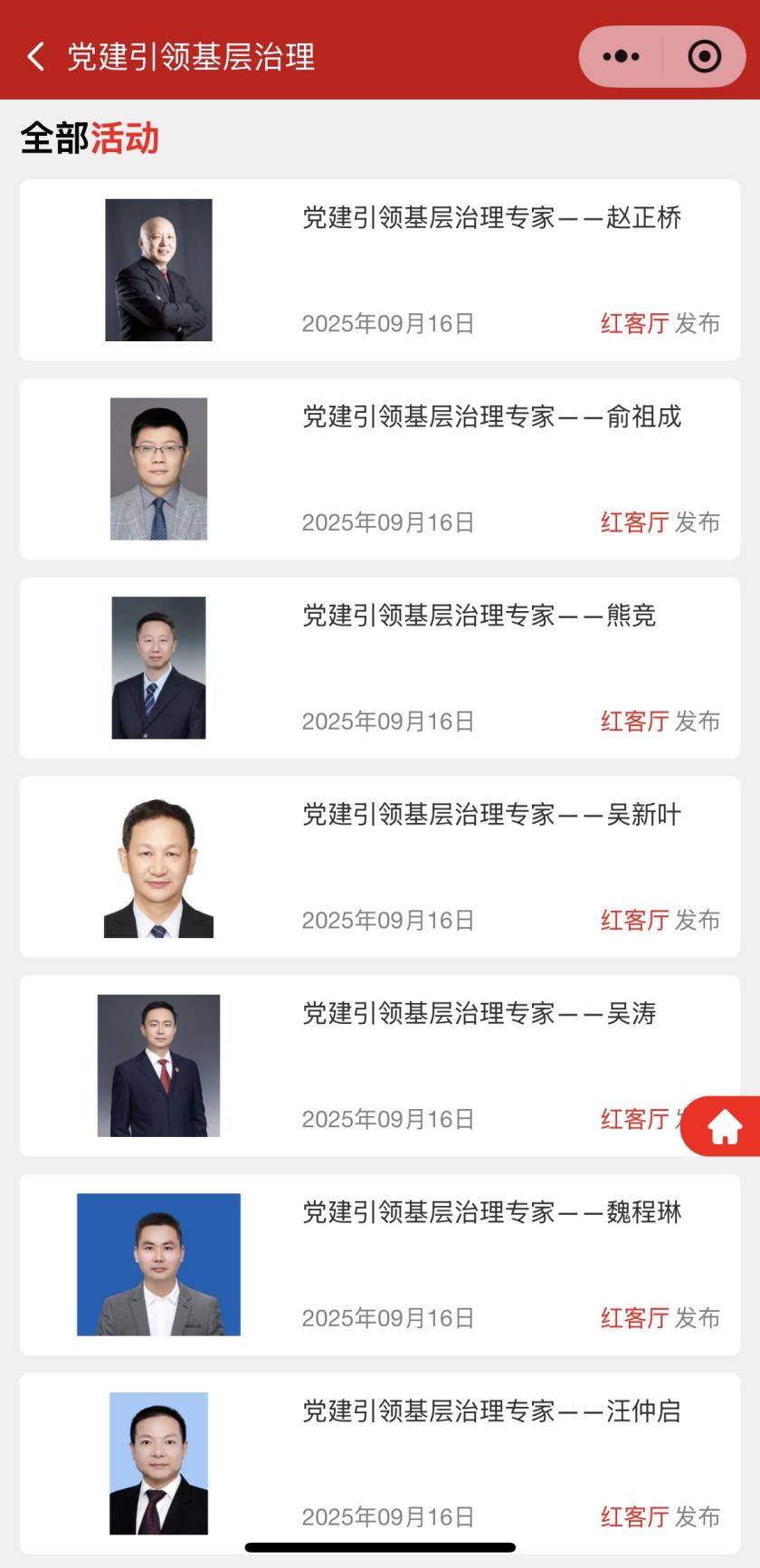Open the 汪仲启 expert article card
Image resolution: width=760 pixels, height=1568 pixels.
point(491,1410)
